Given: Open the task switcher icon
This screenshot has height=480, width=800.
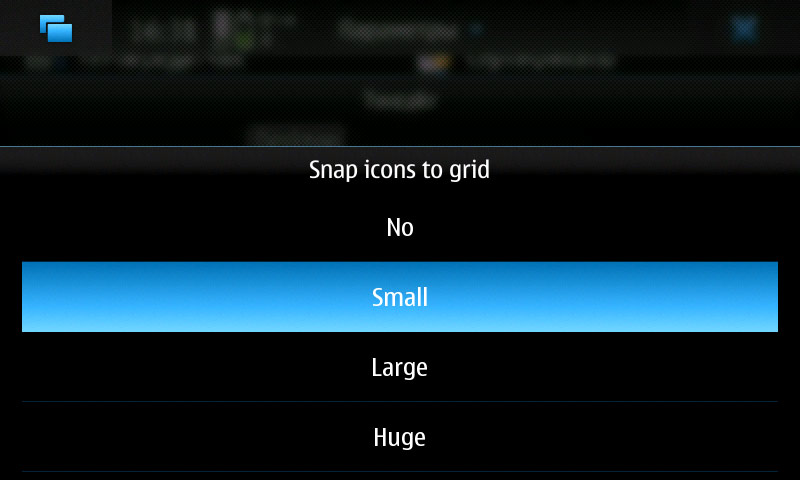Looking at the screenshot, I should click(x=56, y=29).
